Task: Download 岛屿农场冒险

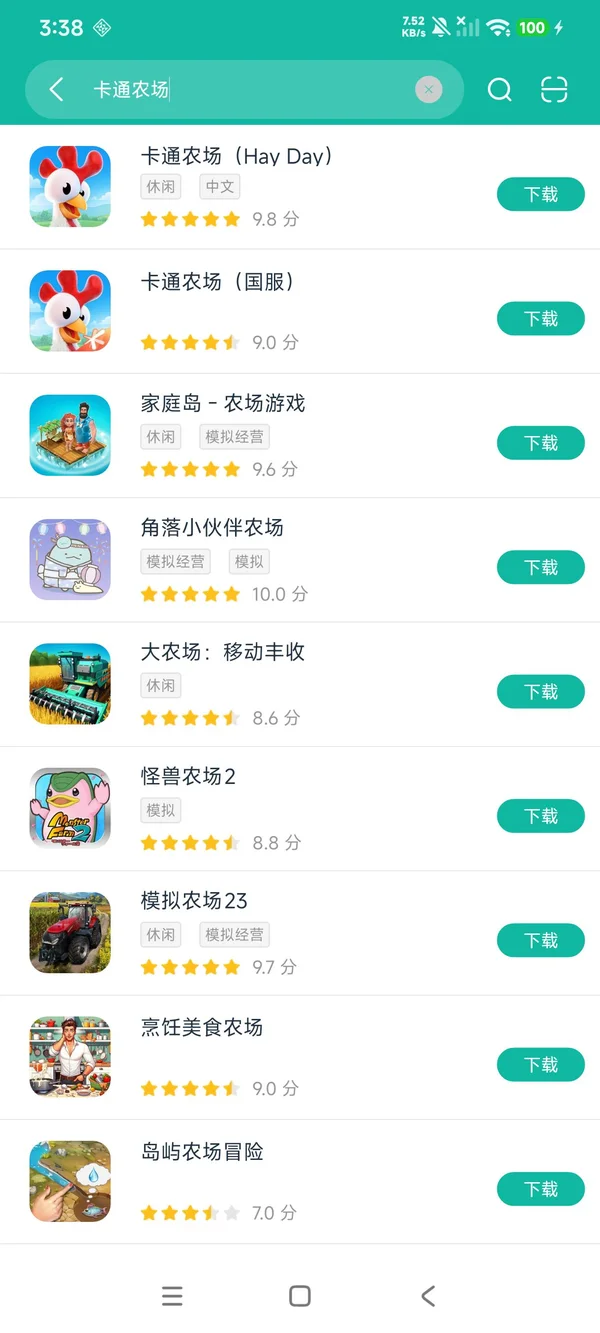Action: click(541, 1189)
